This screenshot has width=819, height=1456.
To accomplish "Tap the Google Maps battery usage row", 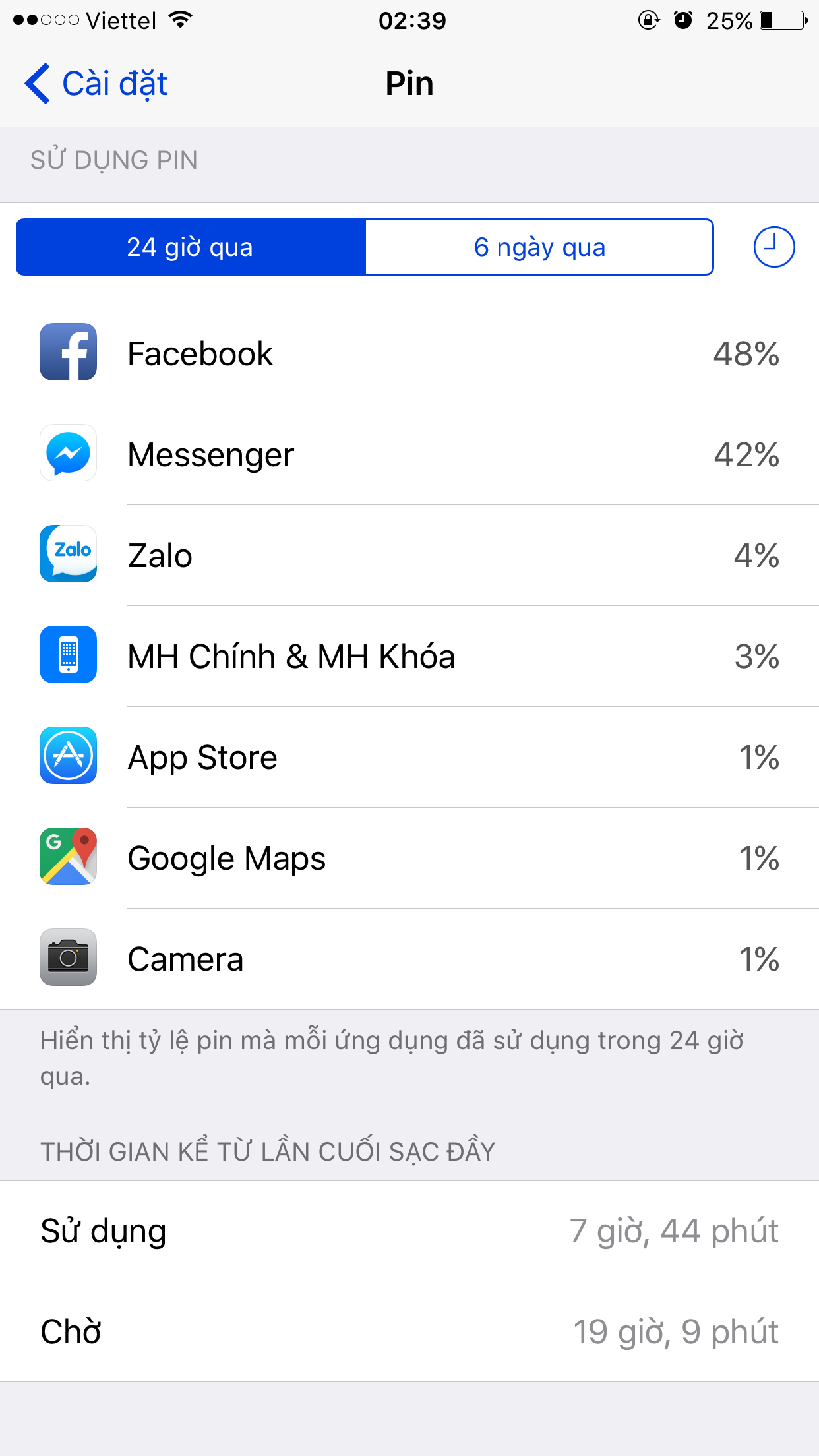I will coord(409,858).
